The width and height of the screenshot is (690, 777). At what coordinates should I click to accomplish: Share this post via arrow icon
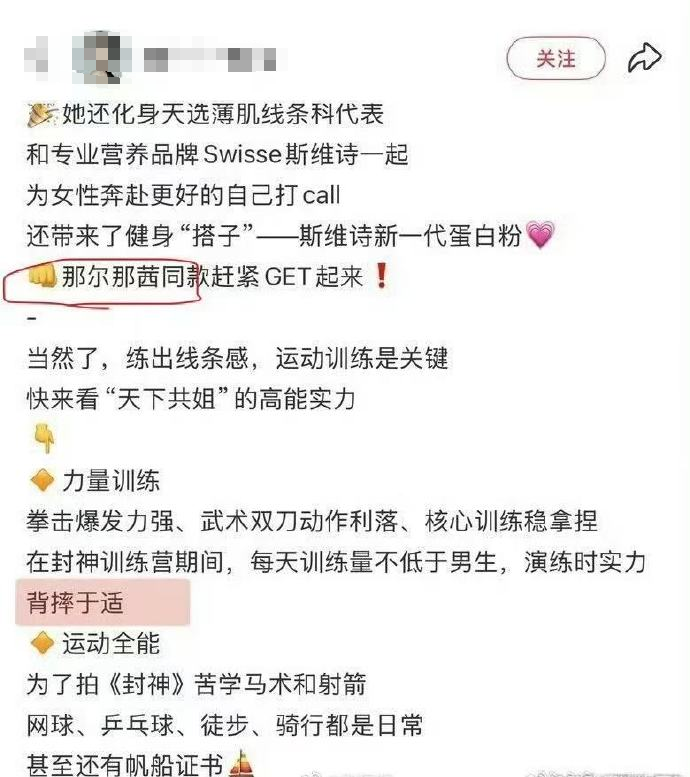[x=645, y=59]
